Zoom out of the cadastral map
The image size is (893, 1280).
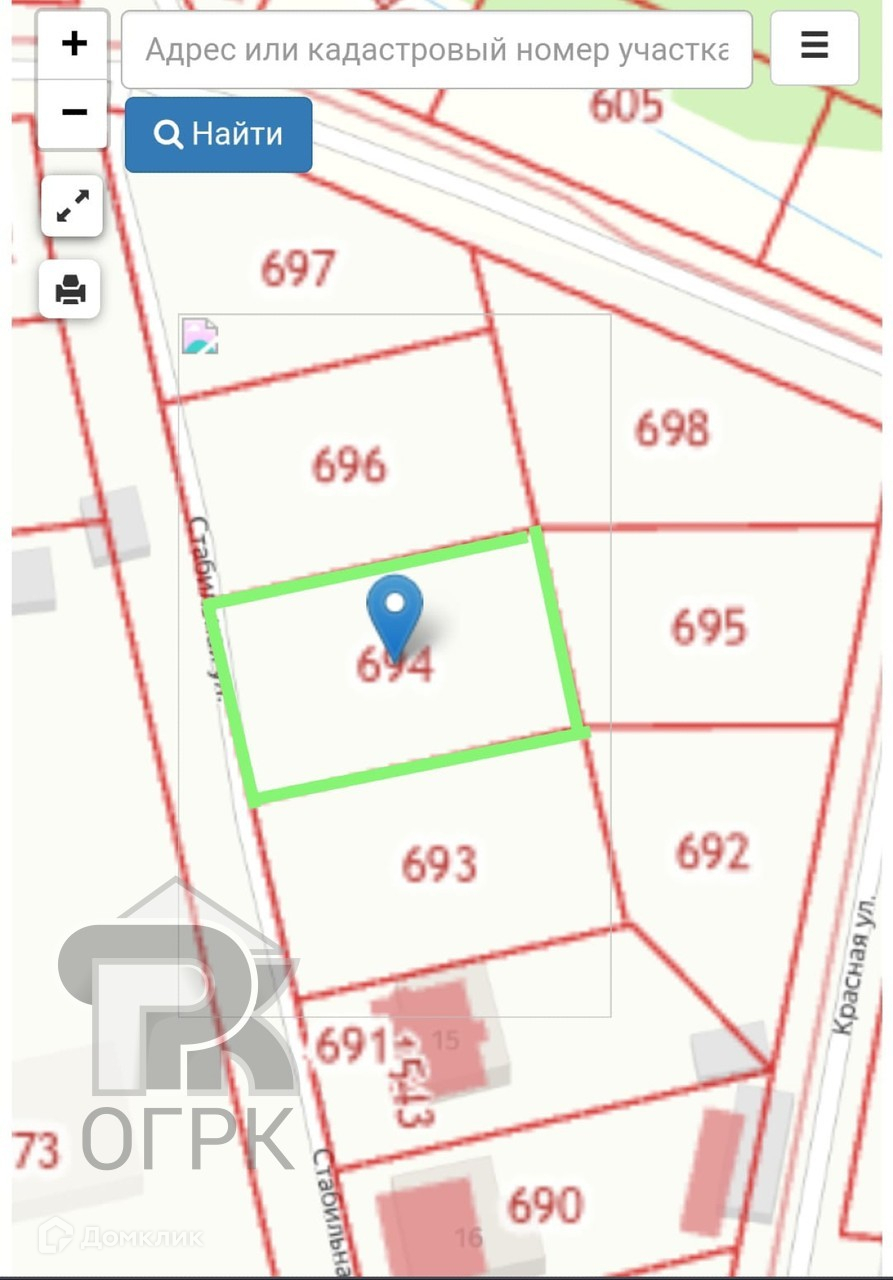point(73,113)
